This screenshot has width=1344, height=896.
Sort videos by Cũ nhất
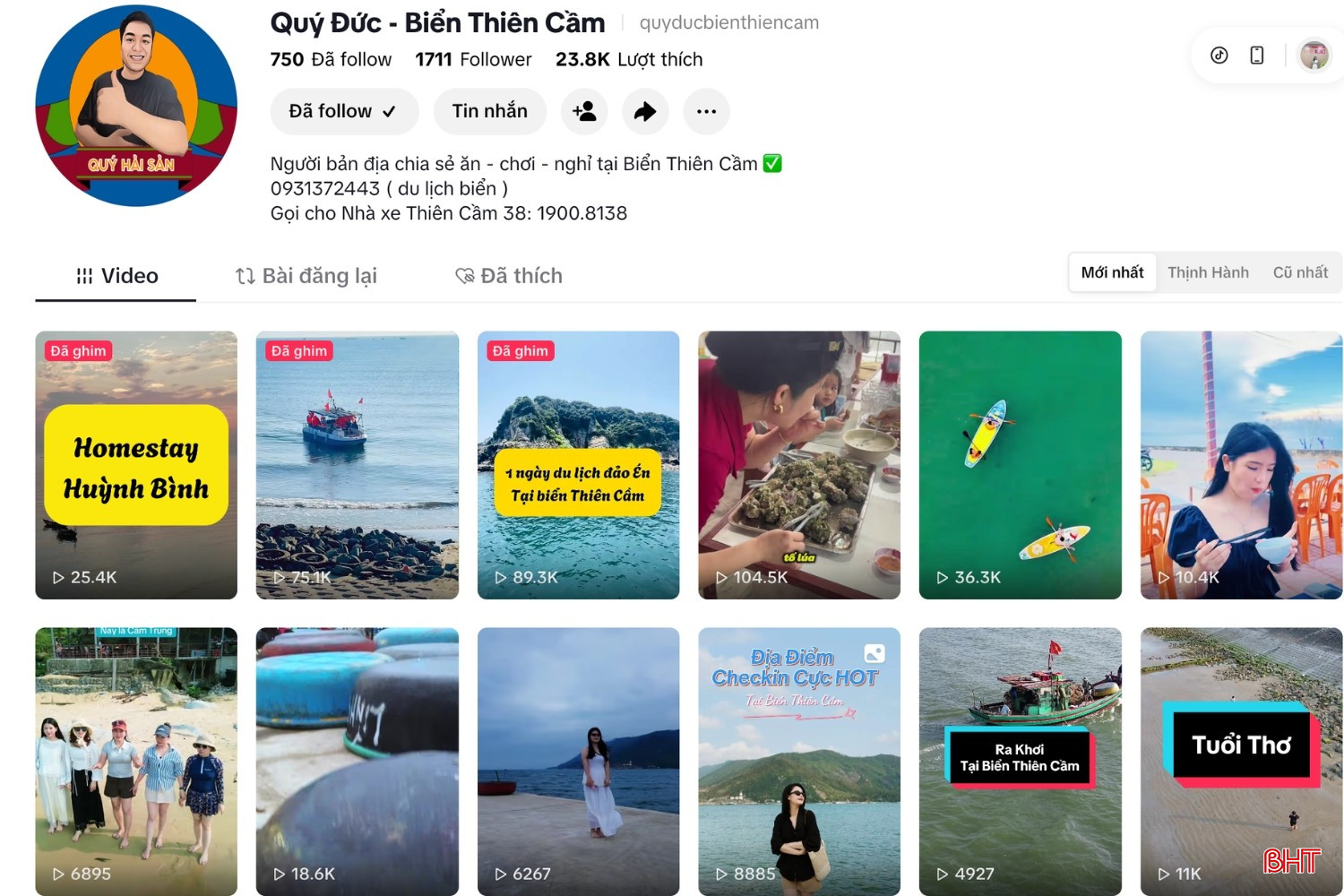pyautogui.click(x=1300, y=272)
